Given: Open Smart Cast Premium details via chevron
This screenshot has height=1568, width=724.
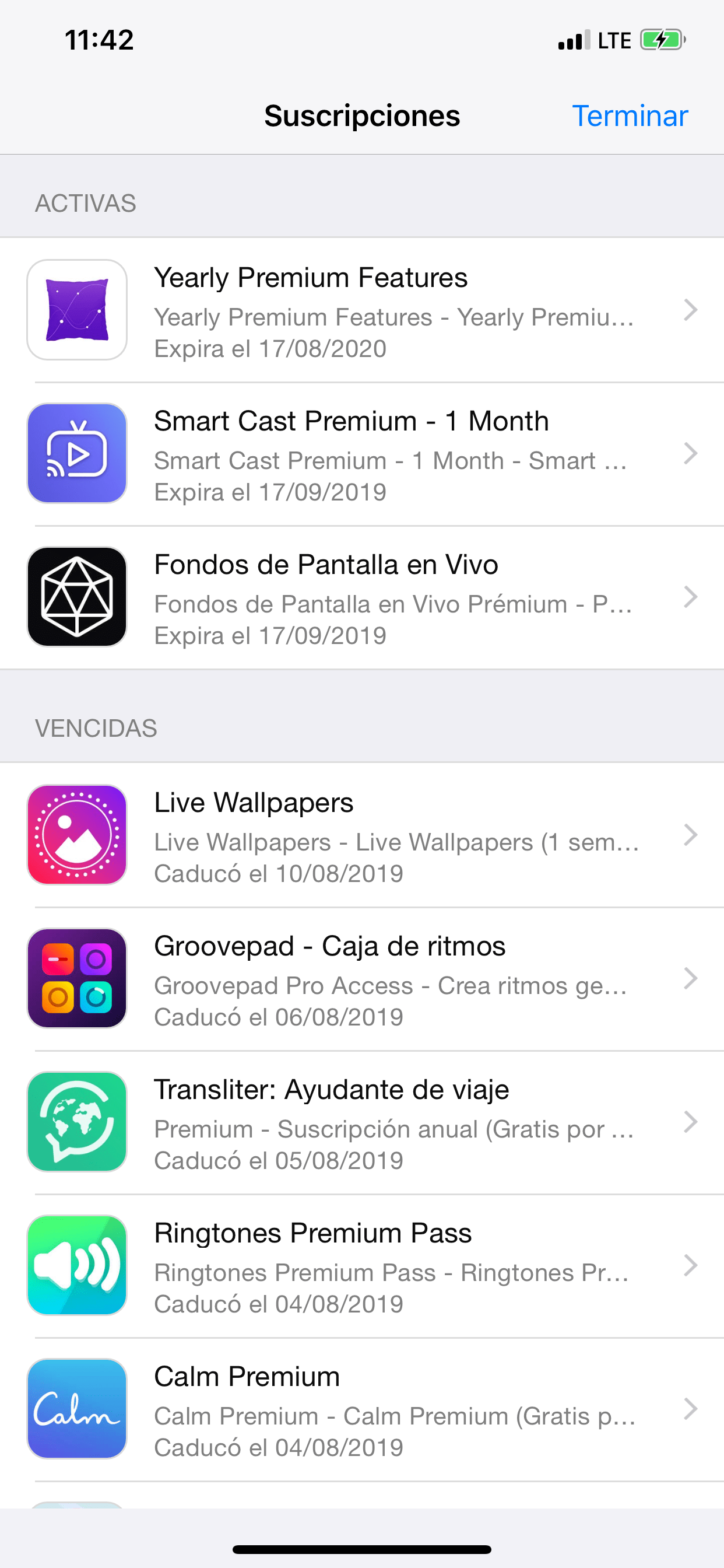Looking at the screenshot, I should click(691, 453).
